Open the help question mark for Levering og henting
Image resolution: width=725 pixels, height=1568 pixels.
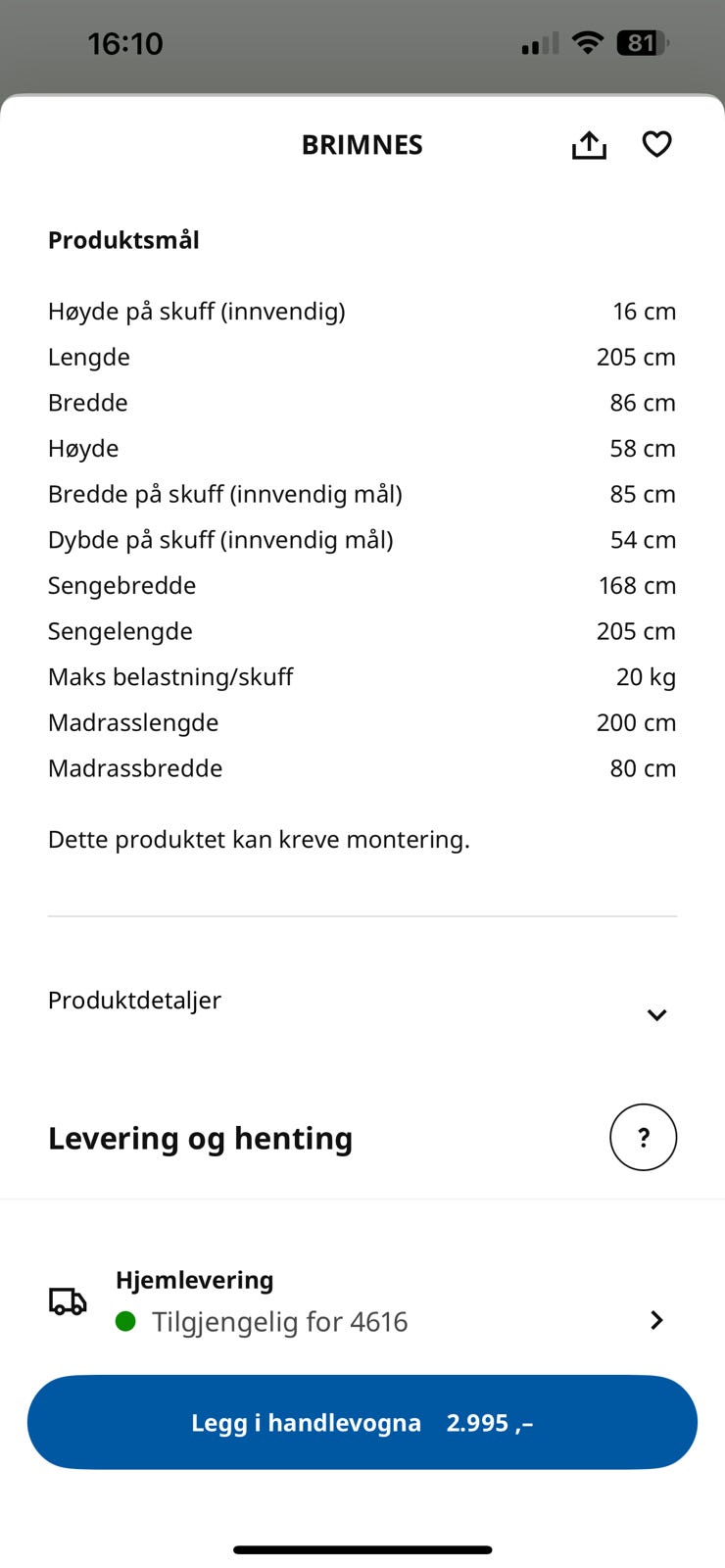(644, 1137)
